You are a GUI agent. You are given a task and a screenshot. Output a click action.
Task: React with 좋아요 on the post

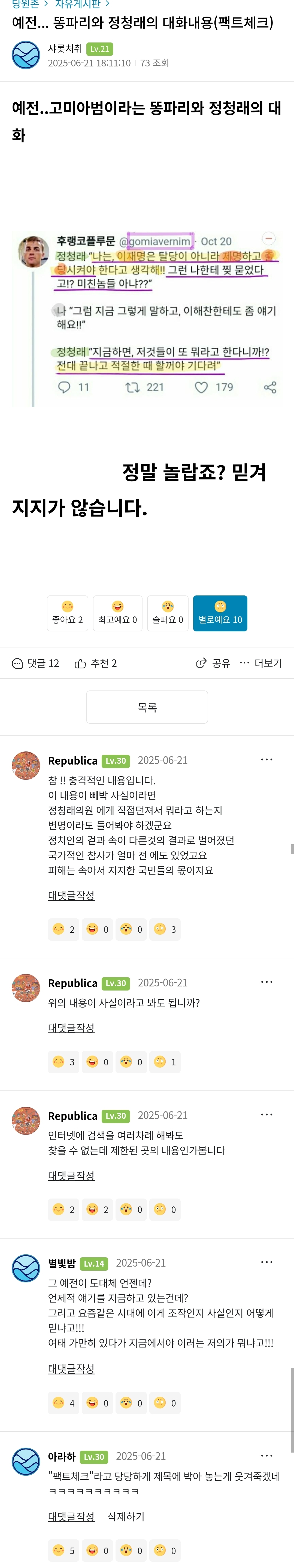(68, 613)
